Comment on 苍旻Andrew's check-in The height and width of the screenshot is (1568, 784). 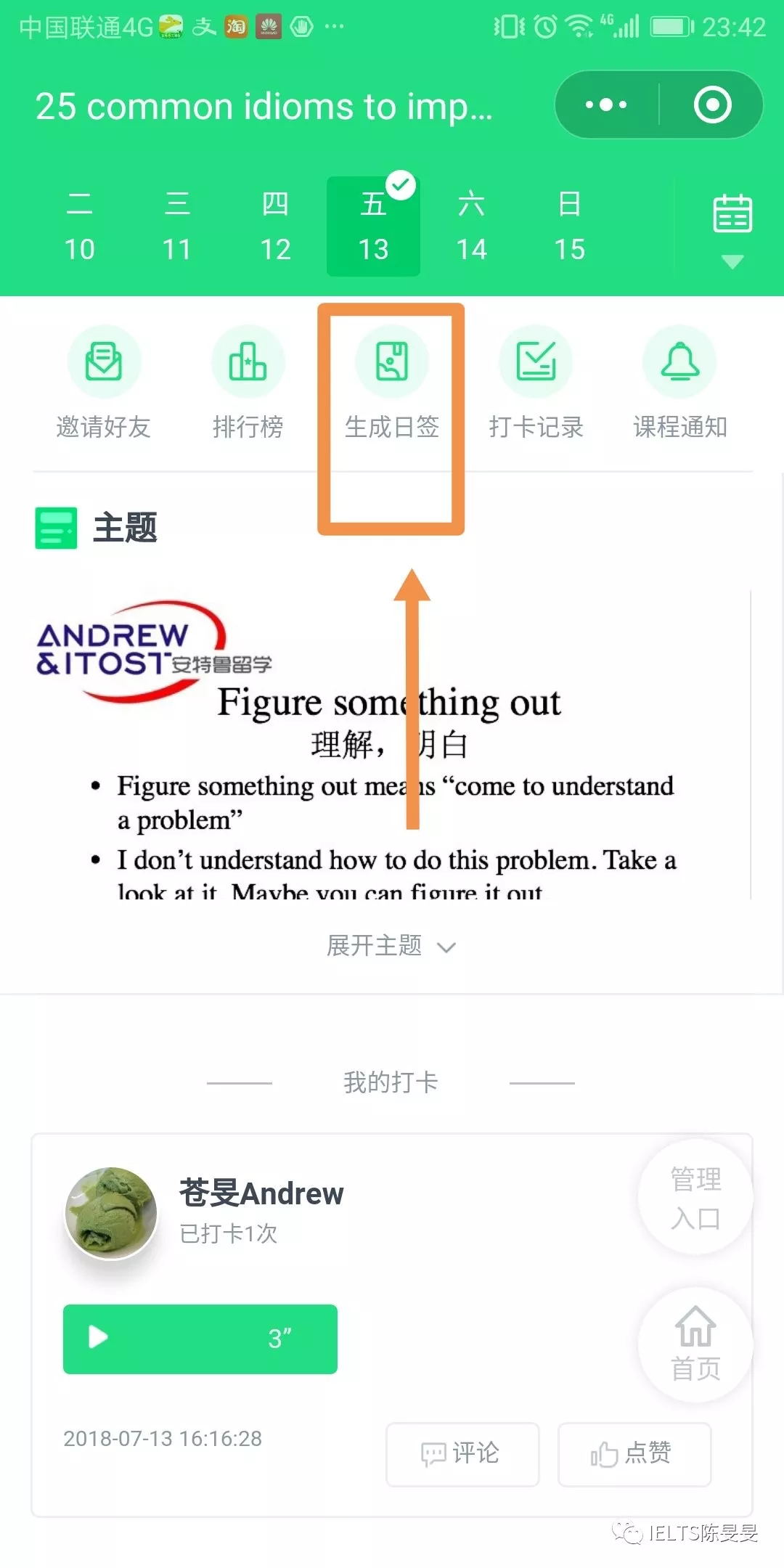pyautogui.click(x=462, y=1454)
